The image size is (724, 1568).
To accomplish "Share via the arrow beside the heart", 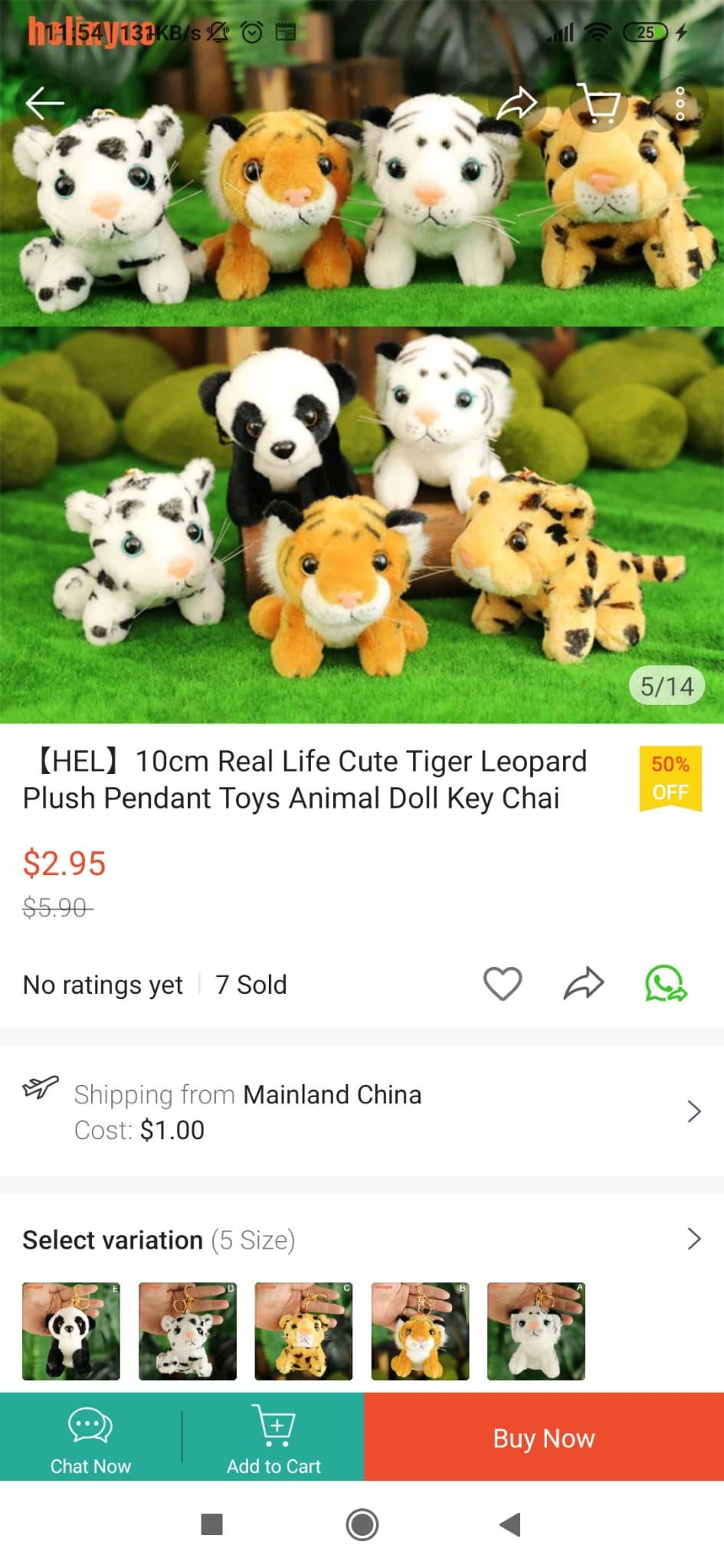I will [584, 984].
